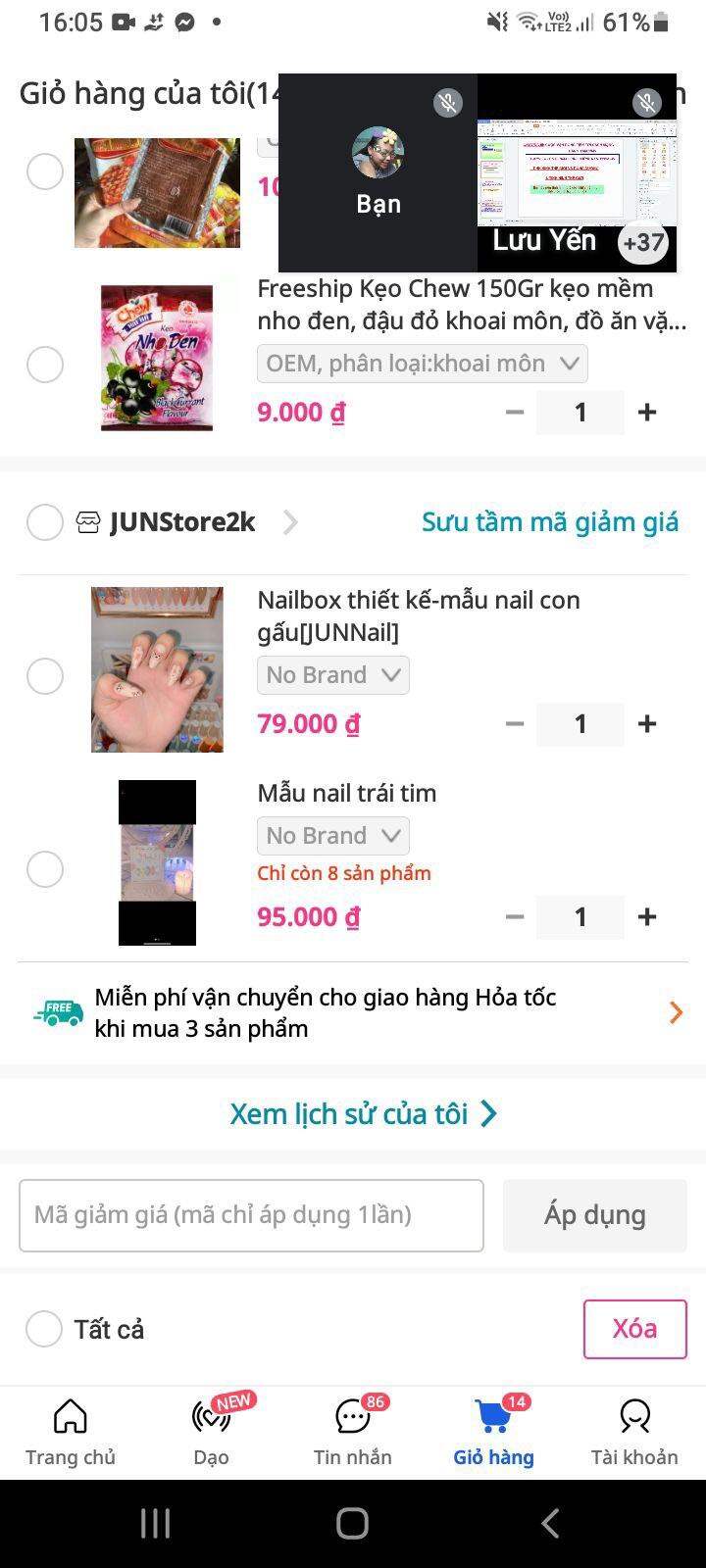Select the Keo Chew 150Gr item checkbox
Viewport: 706px width, 1568px height.
tap(45, 365)
